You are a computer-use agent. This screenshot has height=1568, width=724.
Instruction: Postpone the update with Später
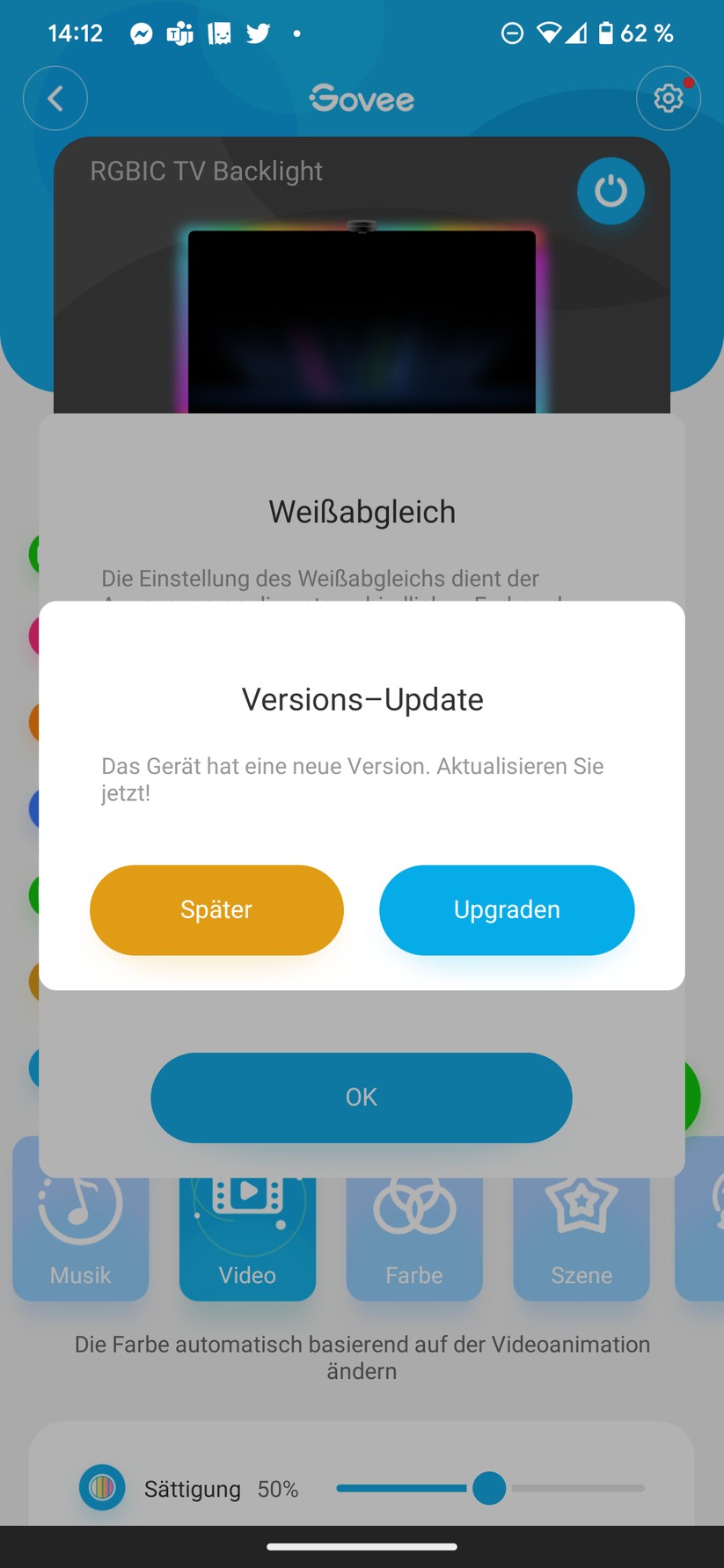click(216, 909)
